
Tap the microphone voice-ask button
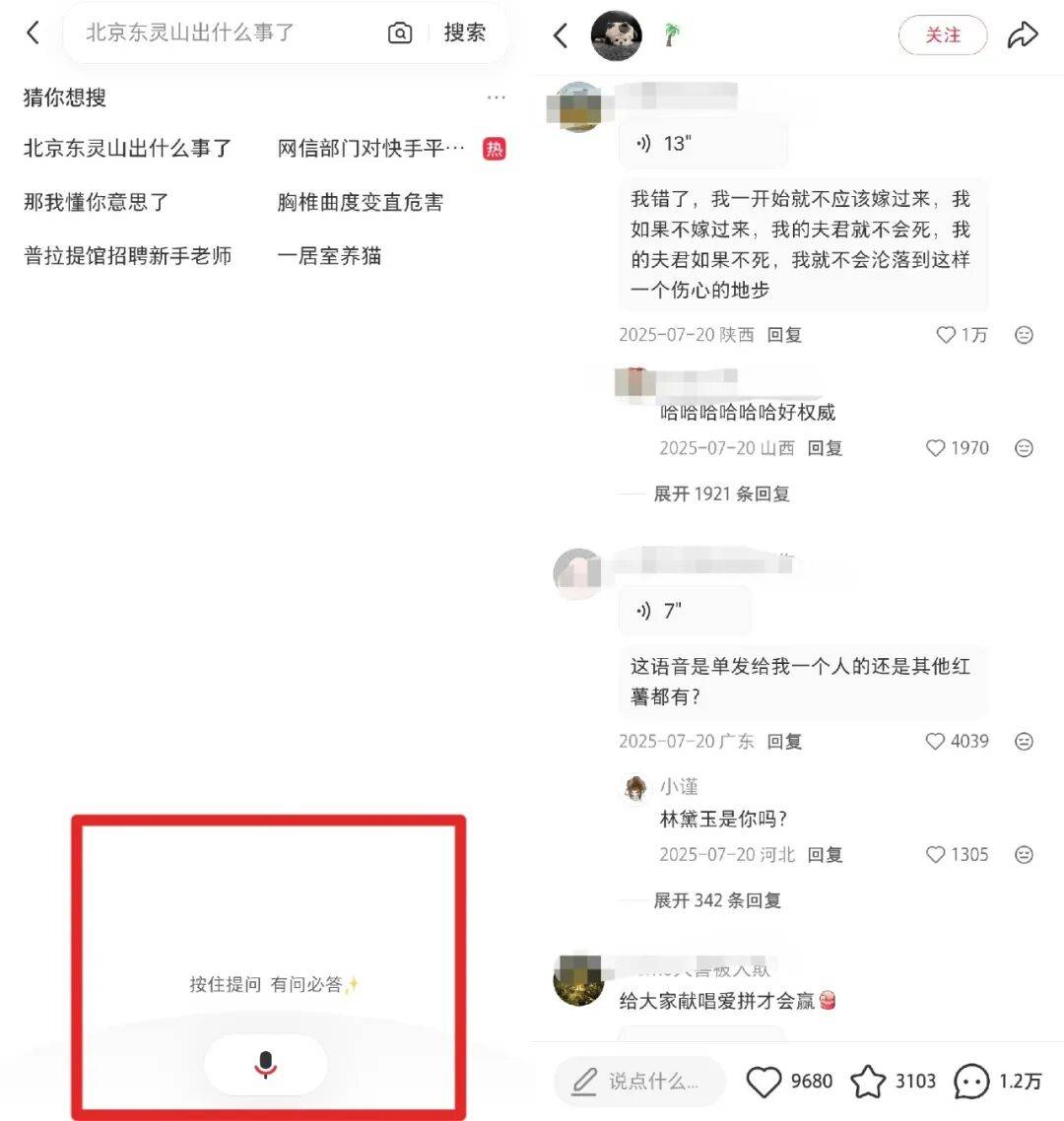tap(265, 1064)
